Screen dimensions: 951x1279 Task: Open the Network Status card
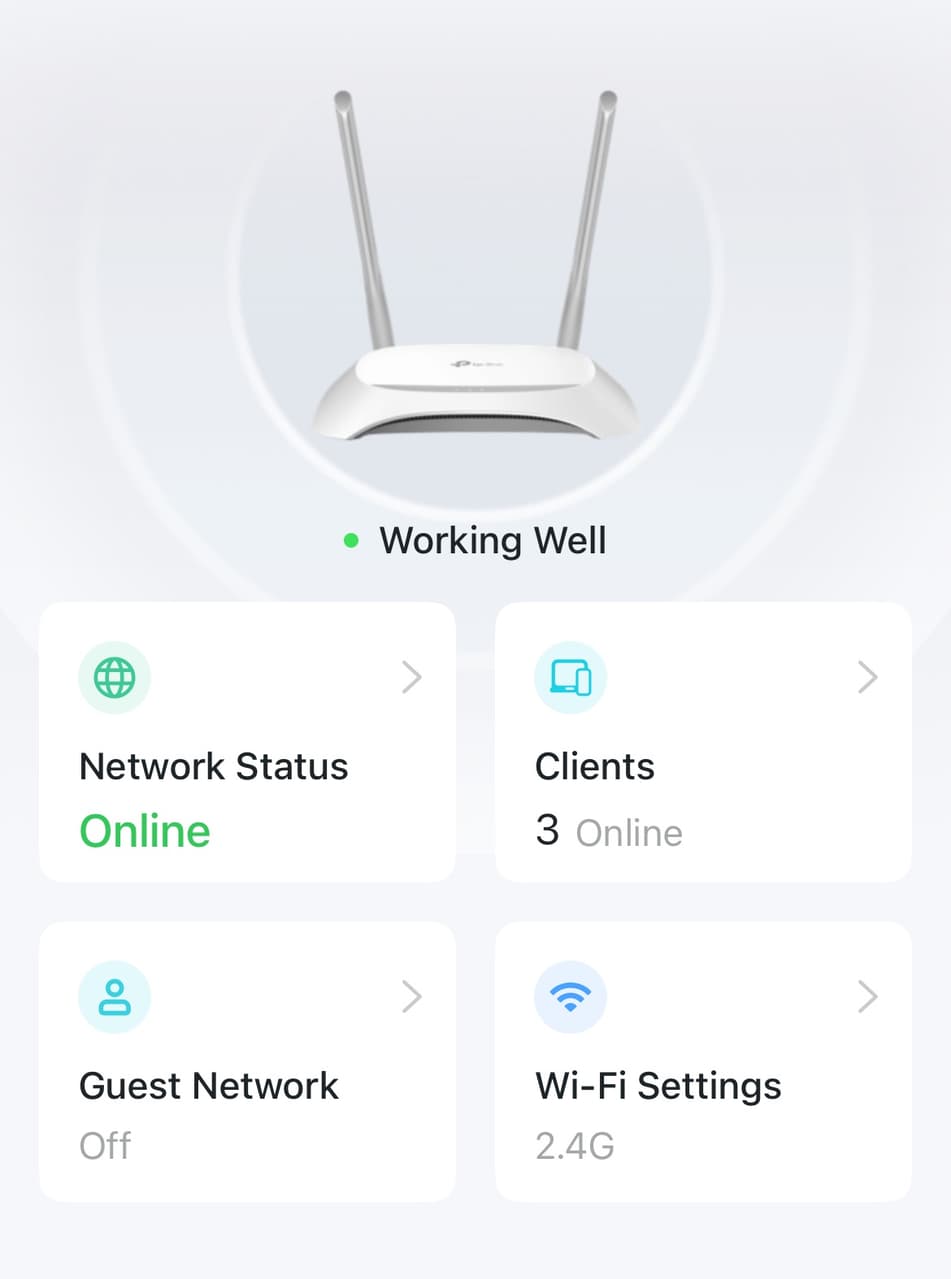[247, 742]
